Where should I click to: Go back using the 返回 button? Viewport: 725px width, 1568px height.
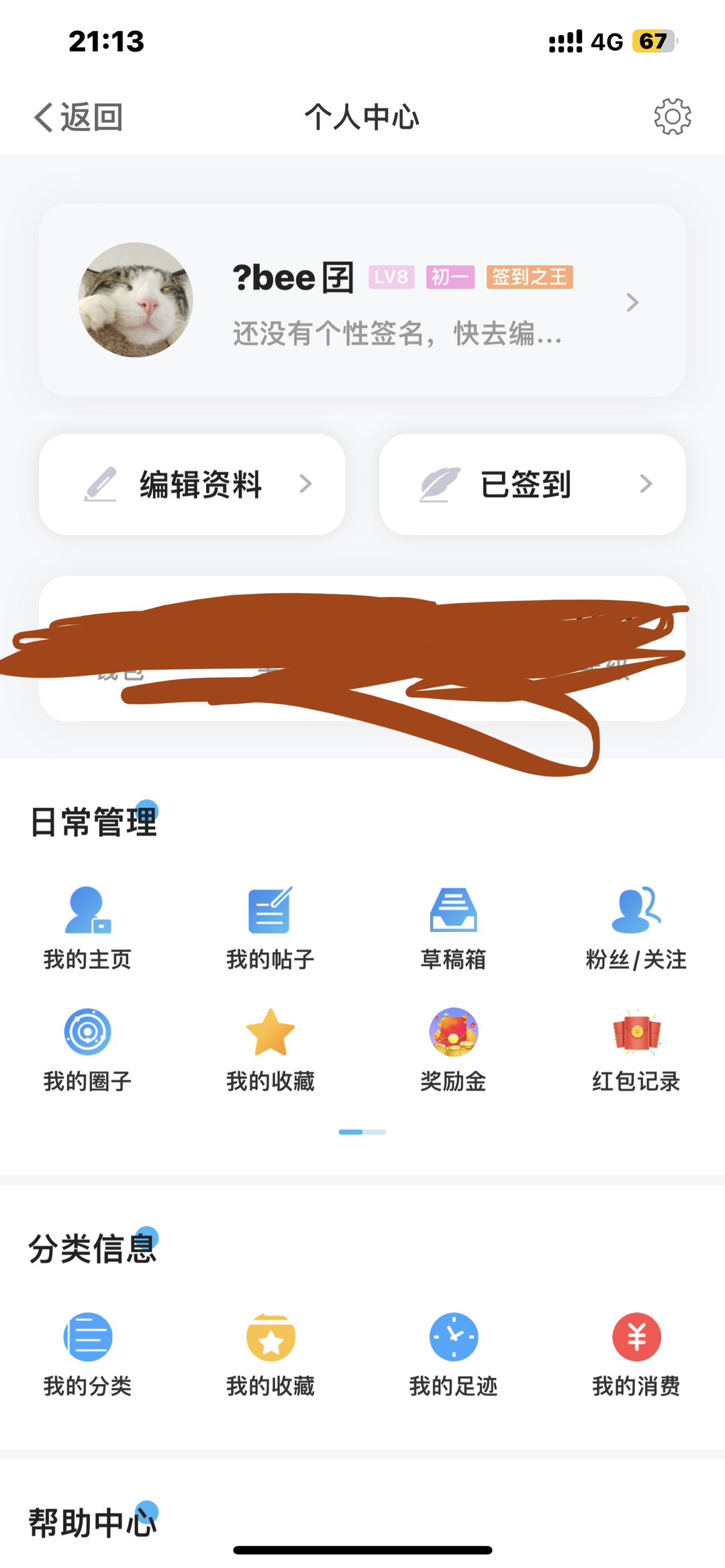point(79,117)
